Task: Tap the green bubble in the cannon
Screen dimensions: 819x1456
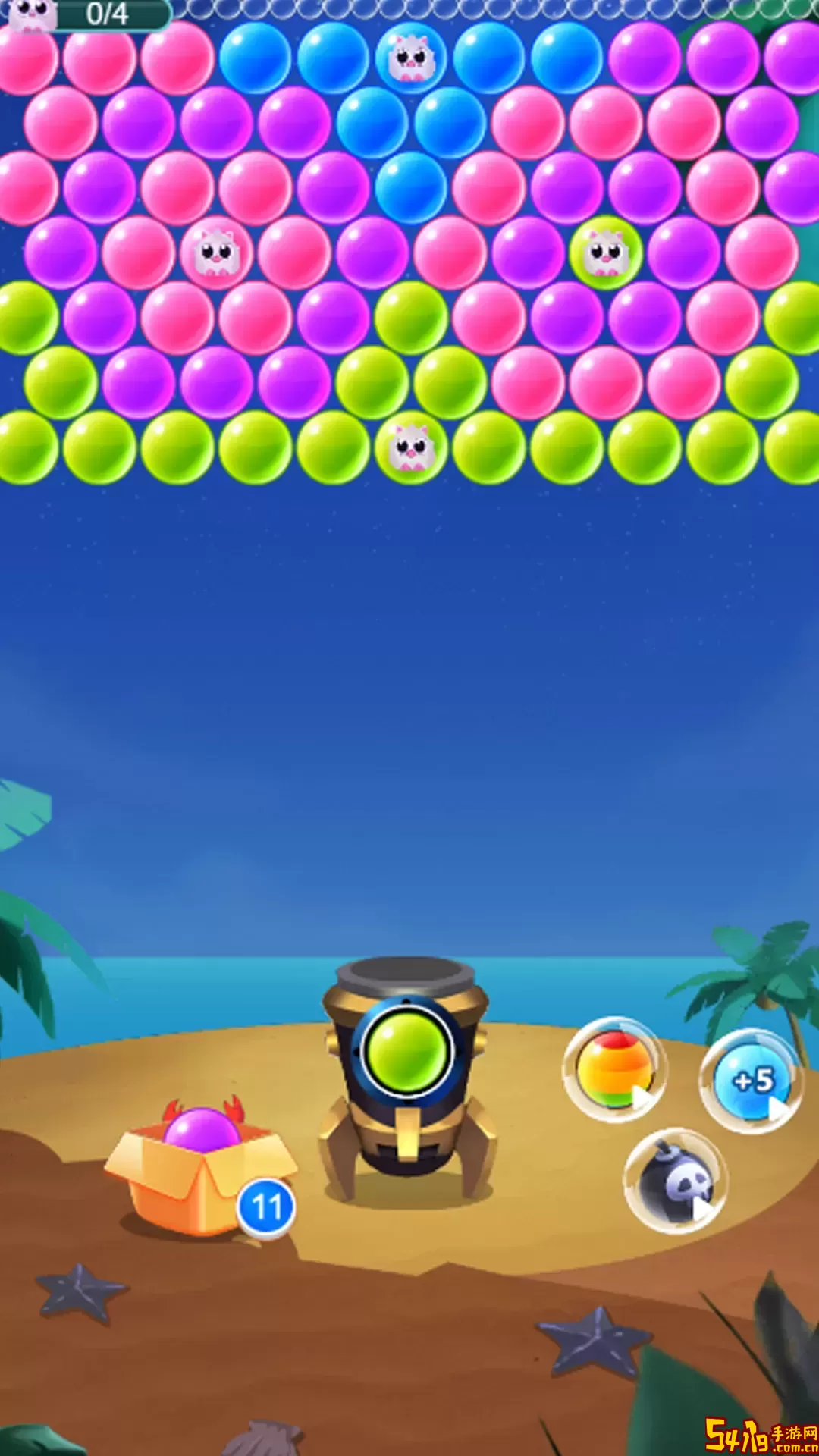Action: 407,1051
